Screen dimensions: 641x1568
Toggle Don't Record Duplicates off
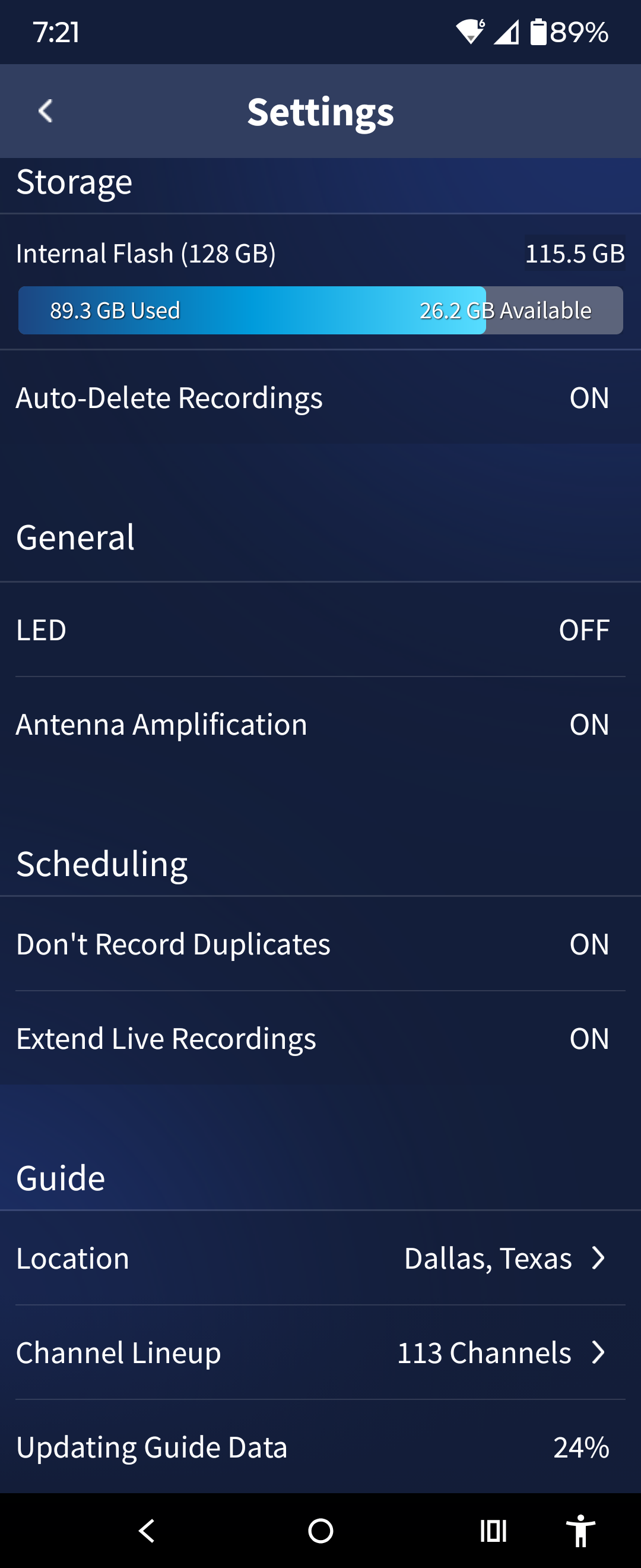point(589,944)
